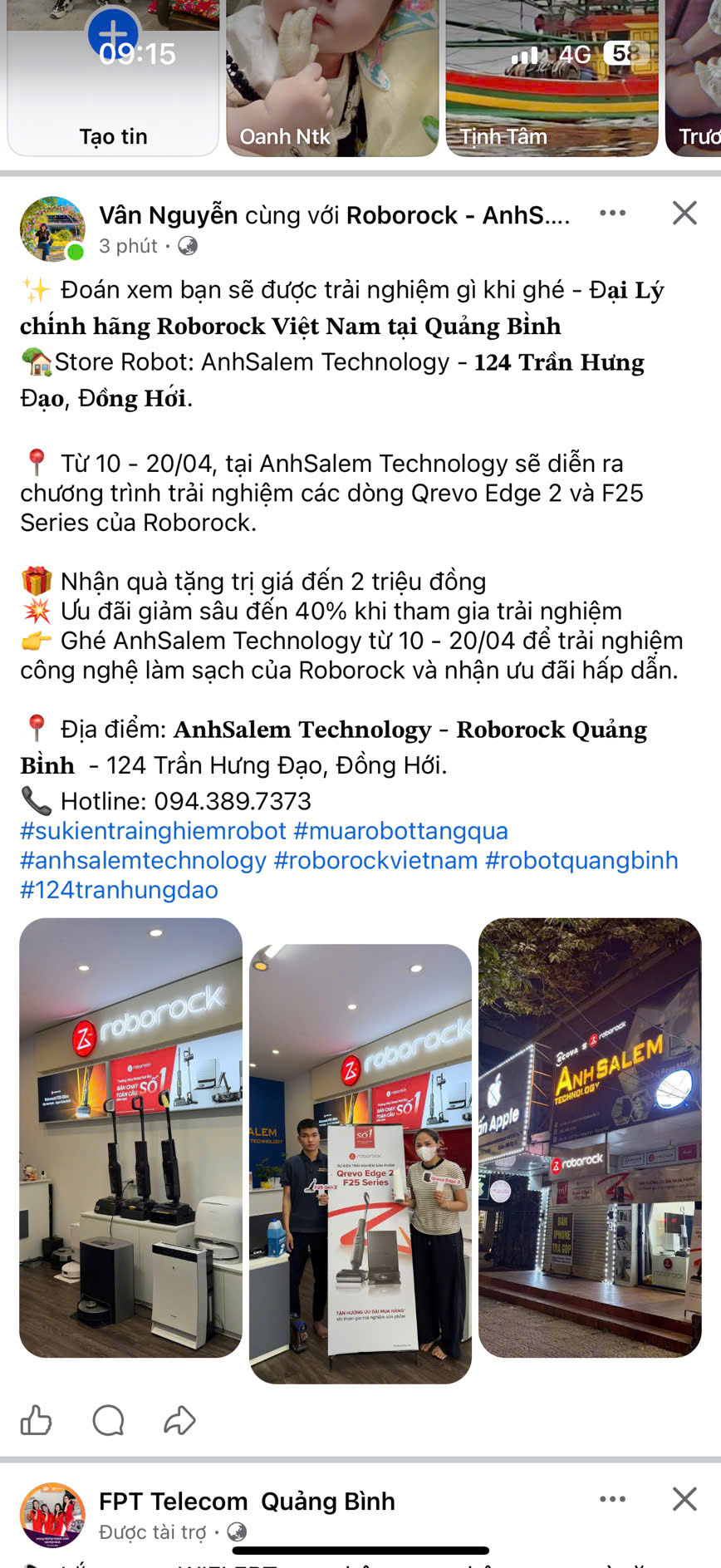Follow the #anhsalemtechnology hashtag link
This screenshot has width=721, height=1568.
coord(143,860)
